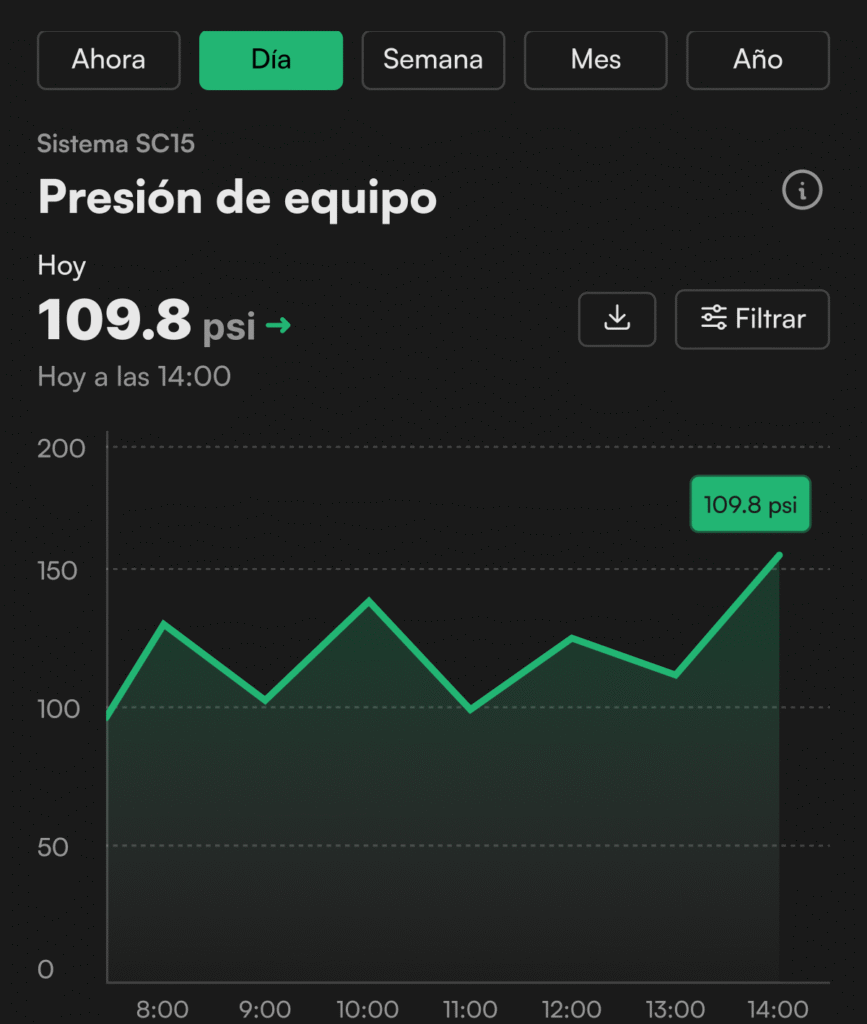The image size is (867, 1024).
Task: Open the info icon for Presión de equipo
Action: click(x=802, y=190)
